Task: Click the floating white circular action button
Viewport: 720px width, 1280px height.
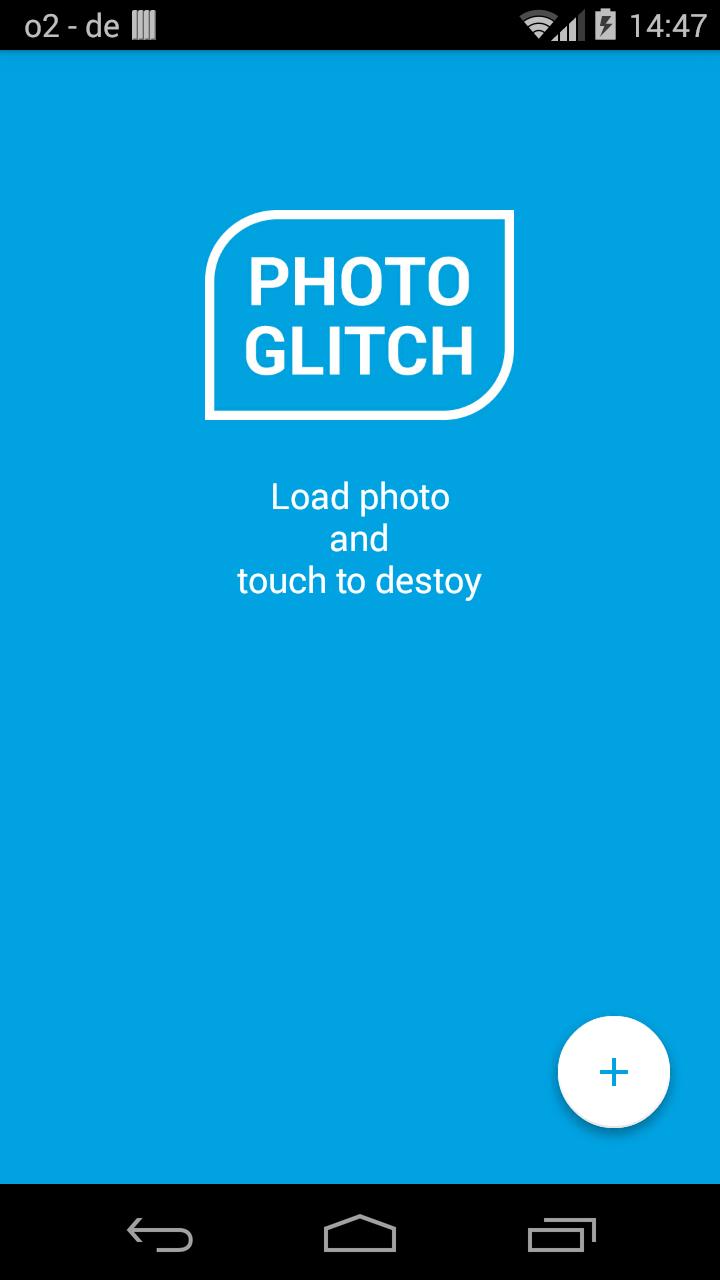Action: tap(613, 1071)
